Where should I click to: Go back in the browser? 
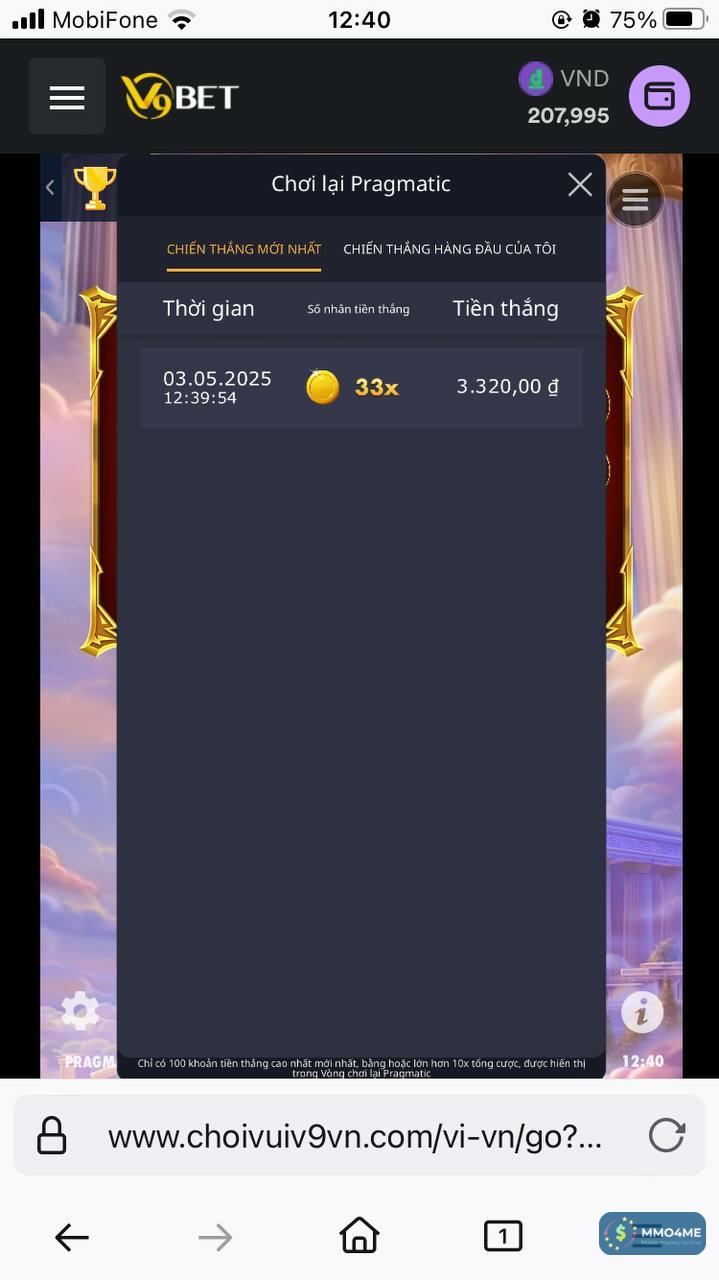coord(72,1238)
